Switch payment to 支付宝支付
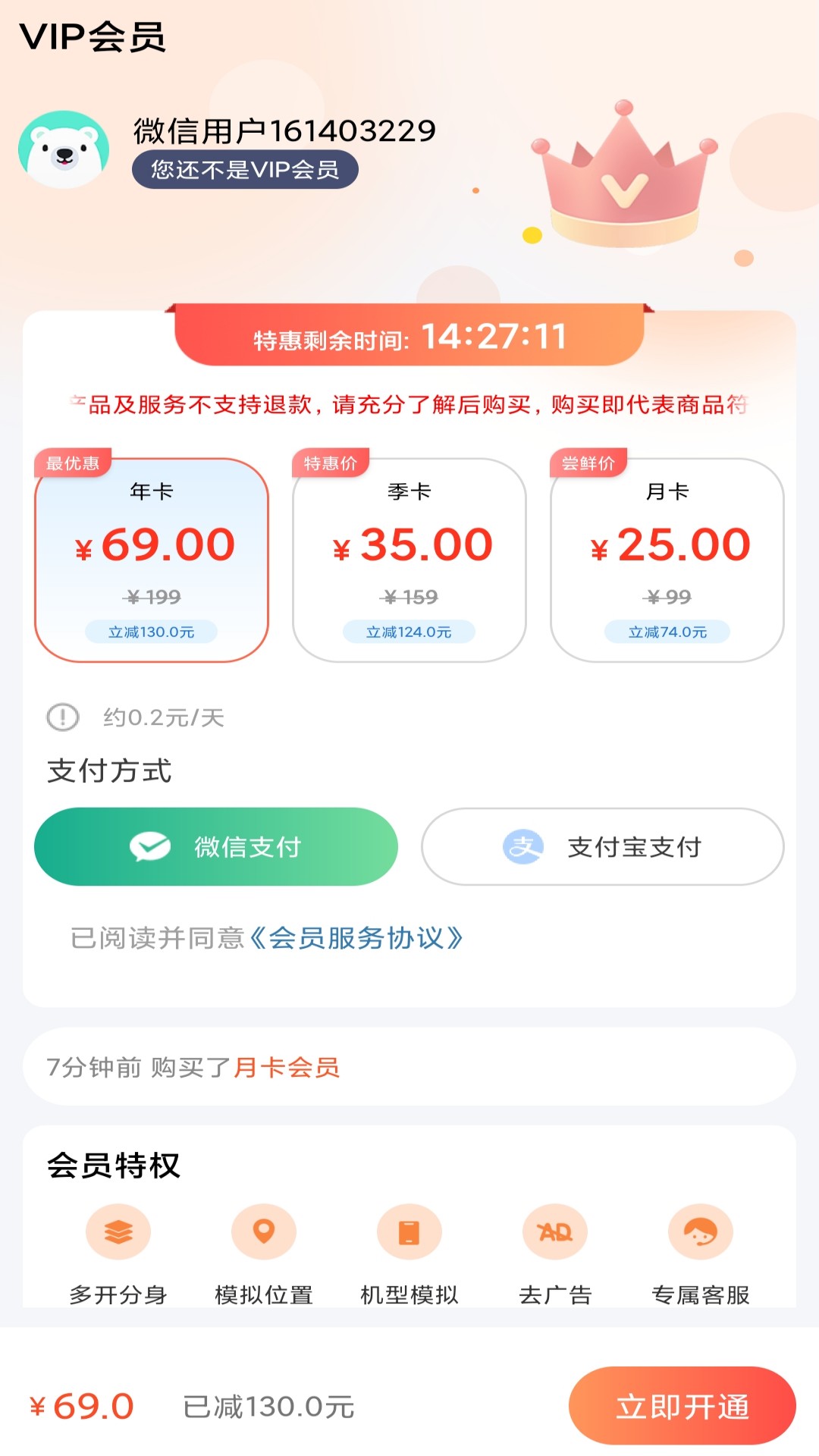 click(x=603, y=848)
